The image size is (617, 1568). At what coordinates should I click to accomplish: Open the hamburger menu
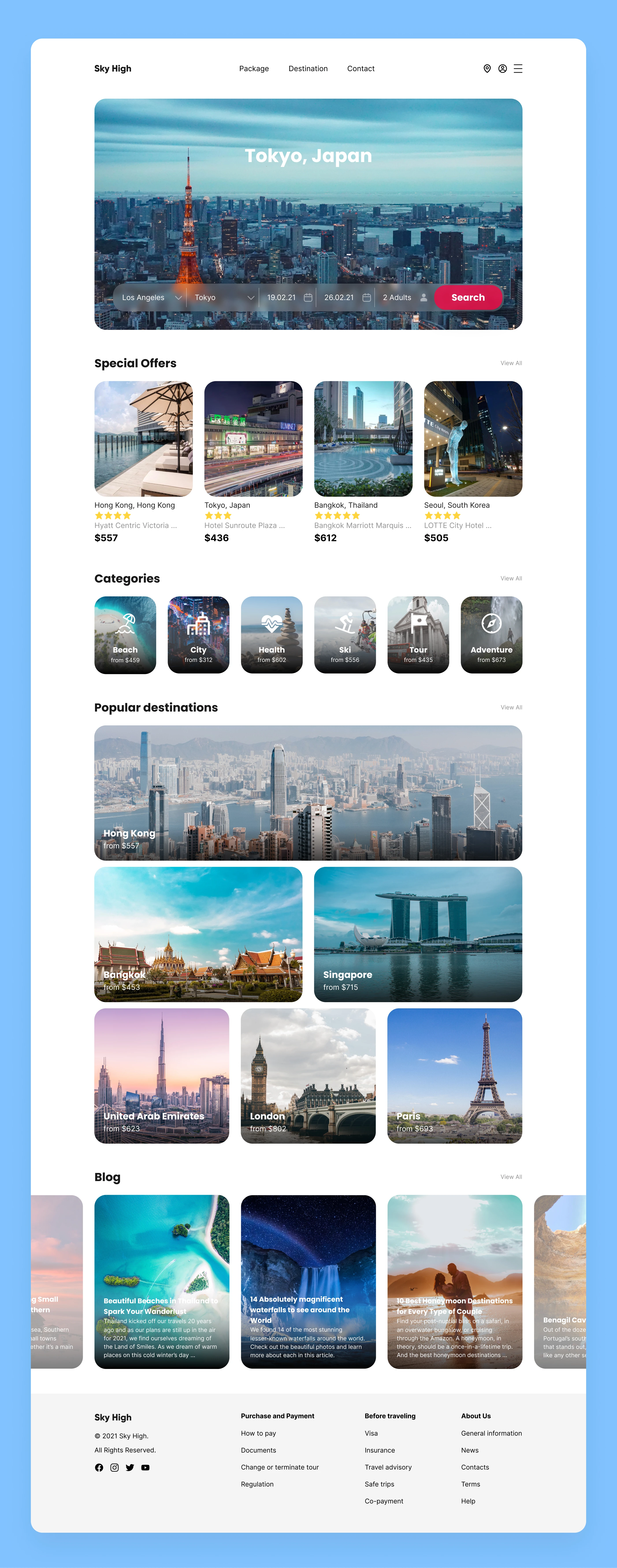tap(518, 69)
